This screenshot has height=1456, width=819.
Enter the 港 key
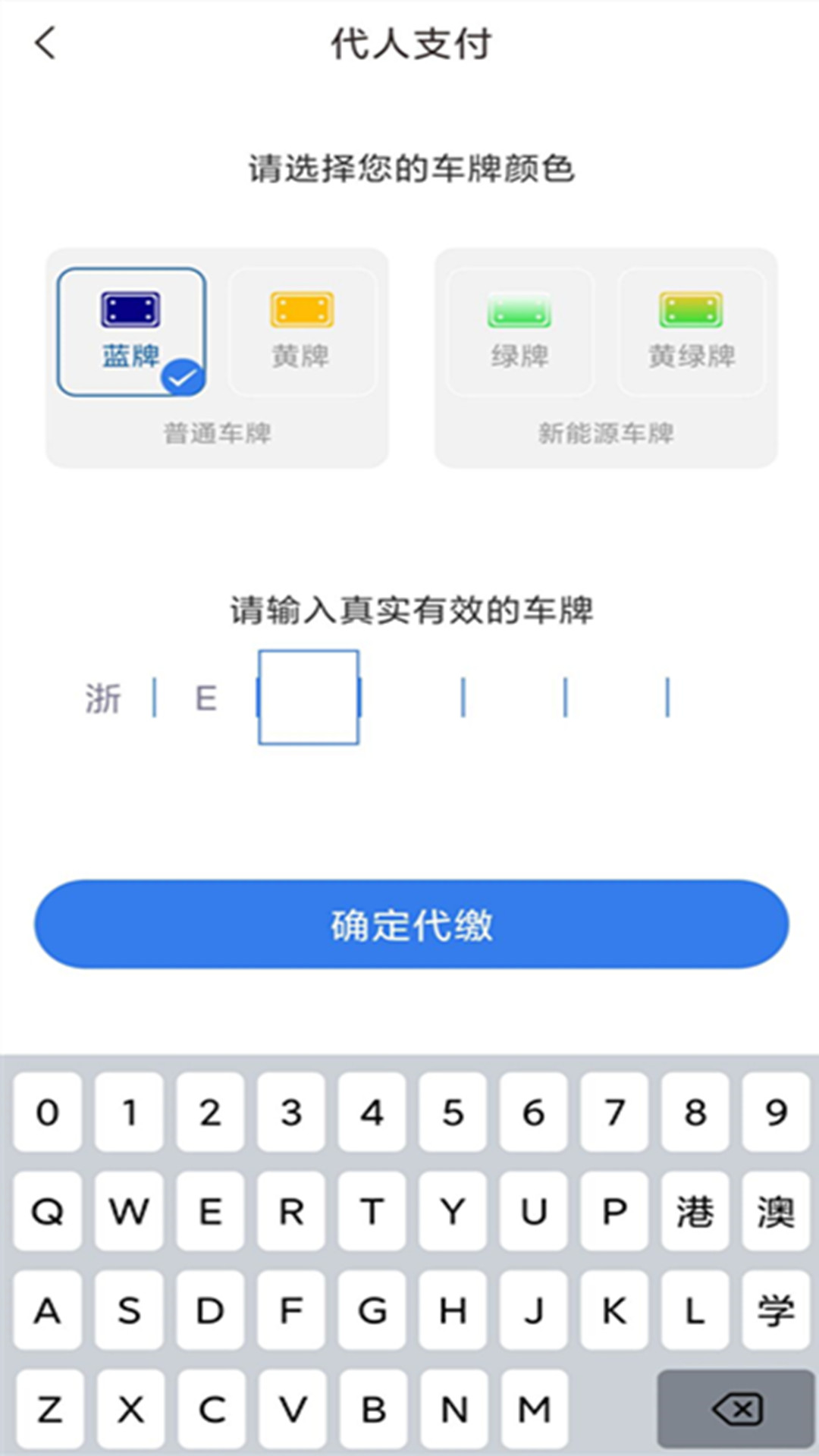[x=695, y=1211]
